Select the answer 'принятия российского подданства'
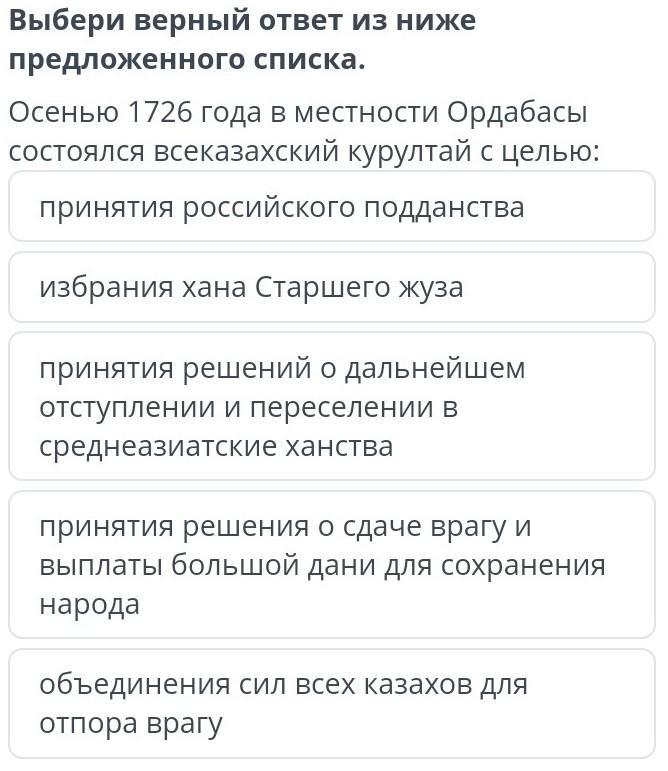The image size is (668, 771). pos(331,207)
